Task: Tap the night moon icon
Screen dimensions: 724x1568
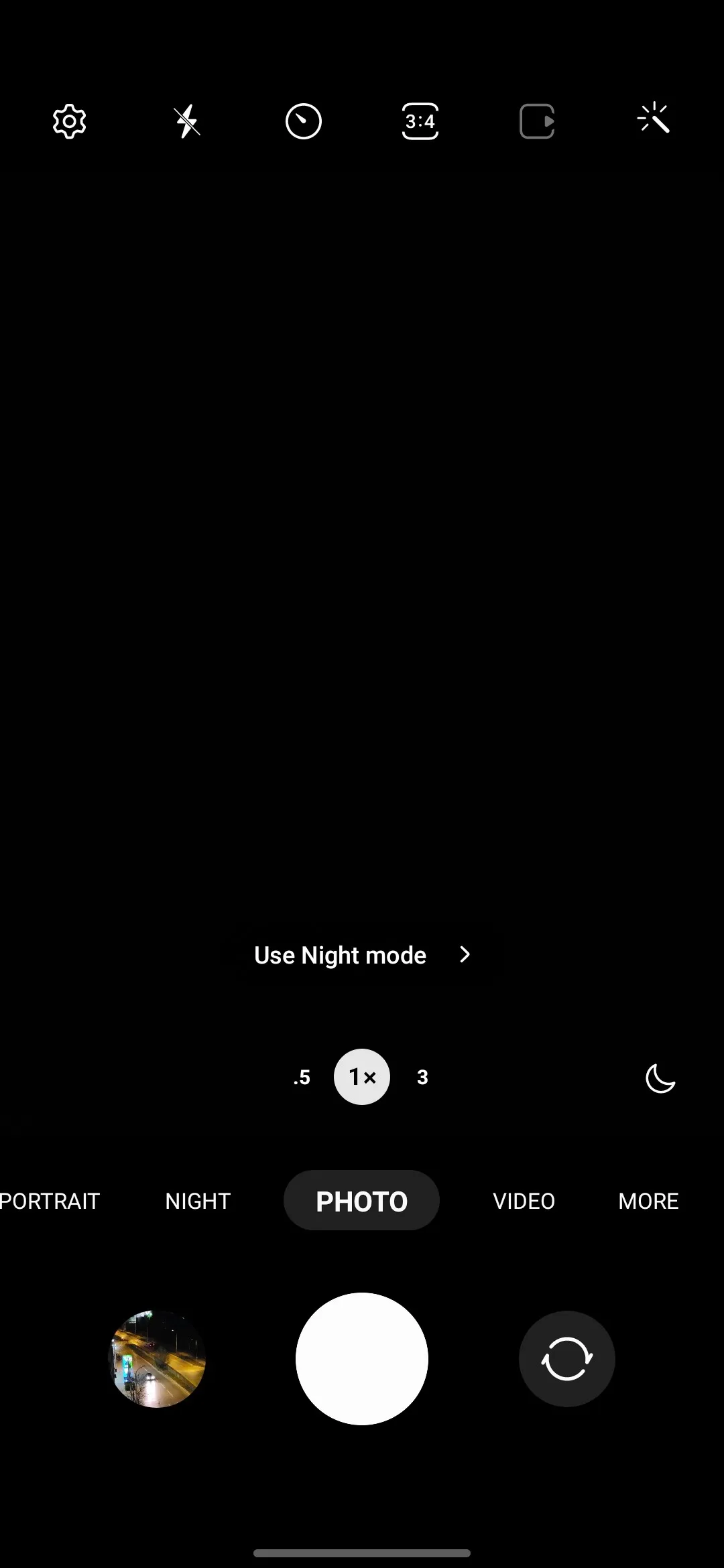Action: (660, 1078)
